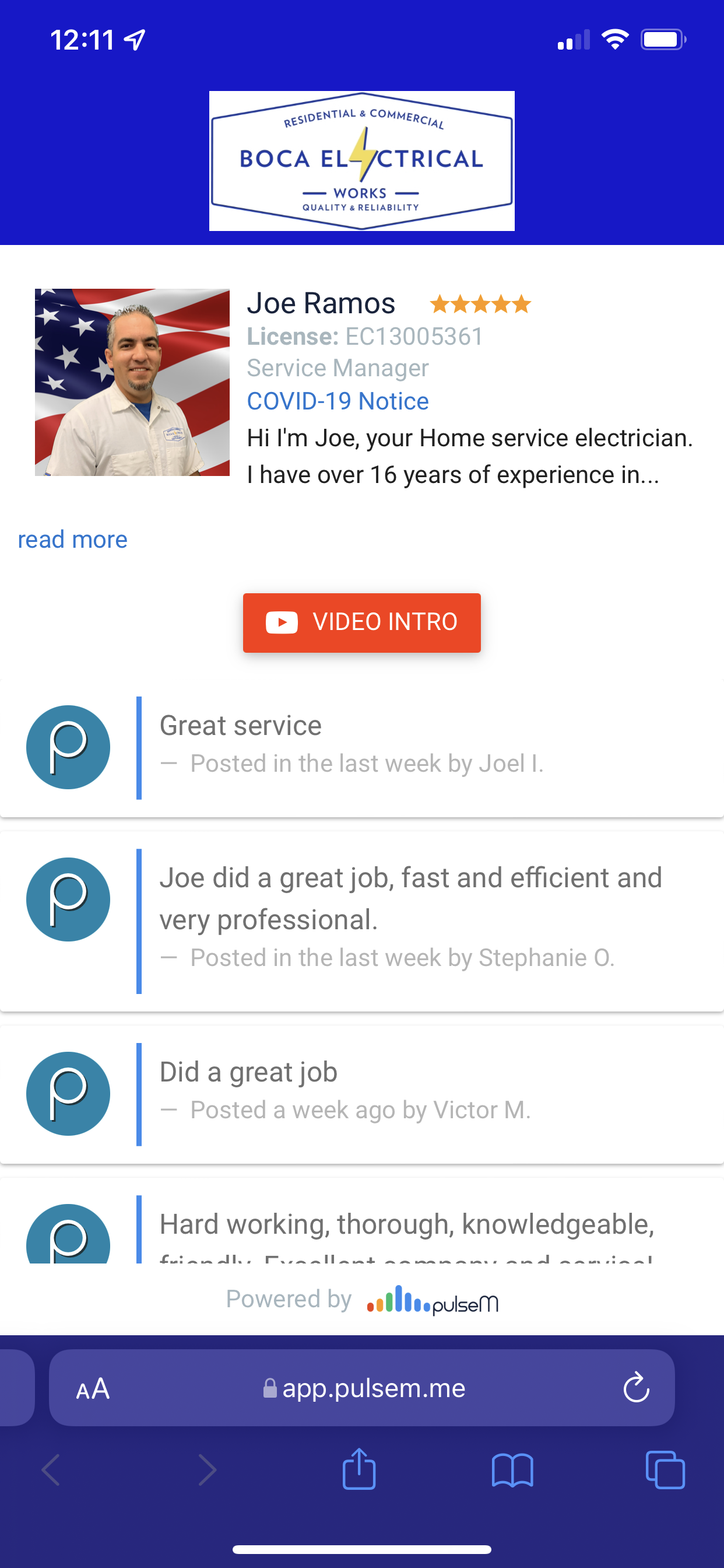The width and height of the screenshot is (724, 1568).
Task: Tap the Boca Electrical Works logo
Action: point(361,160)
